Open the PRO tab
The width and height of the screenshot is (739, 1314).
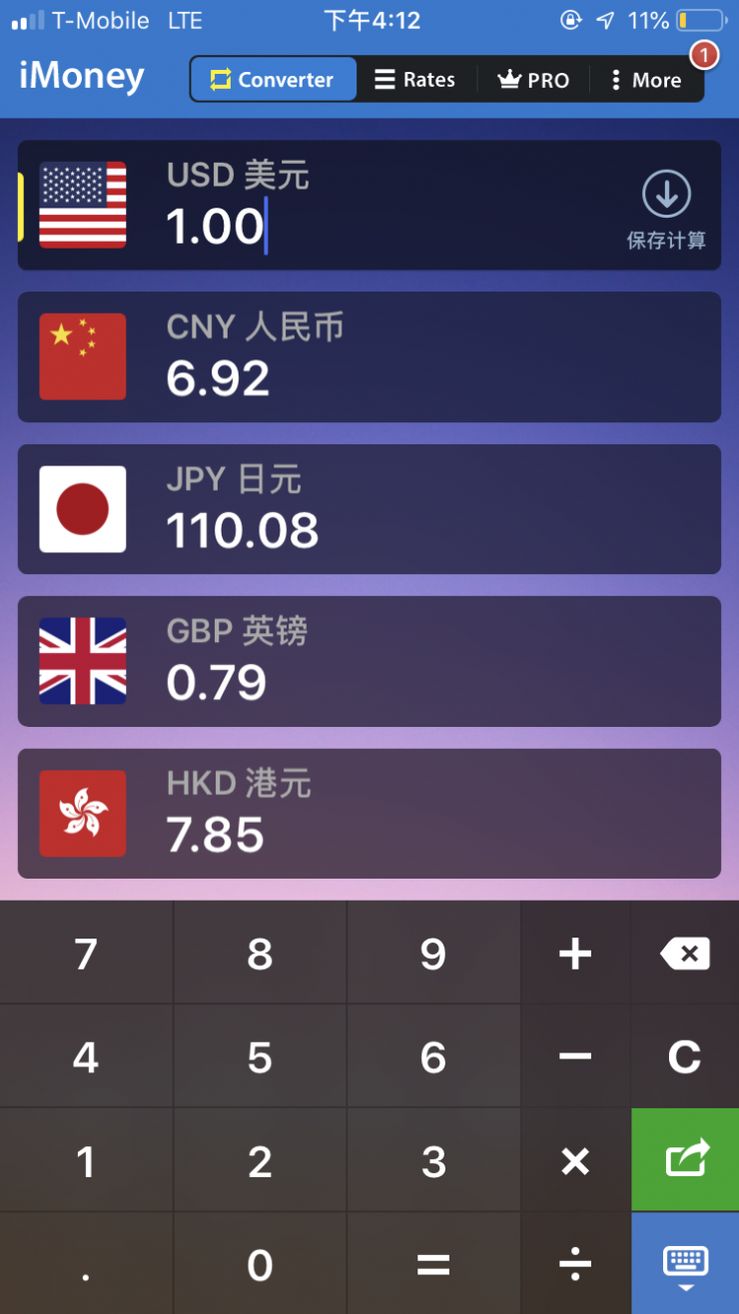point(533,80)
